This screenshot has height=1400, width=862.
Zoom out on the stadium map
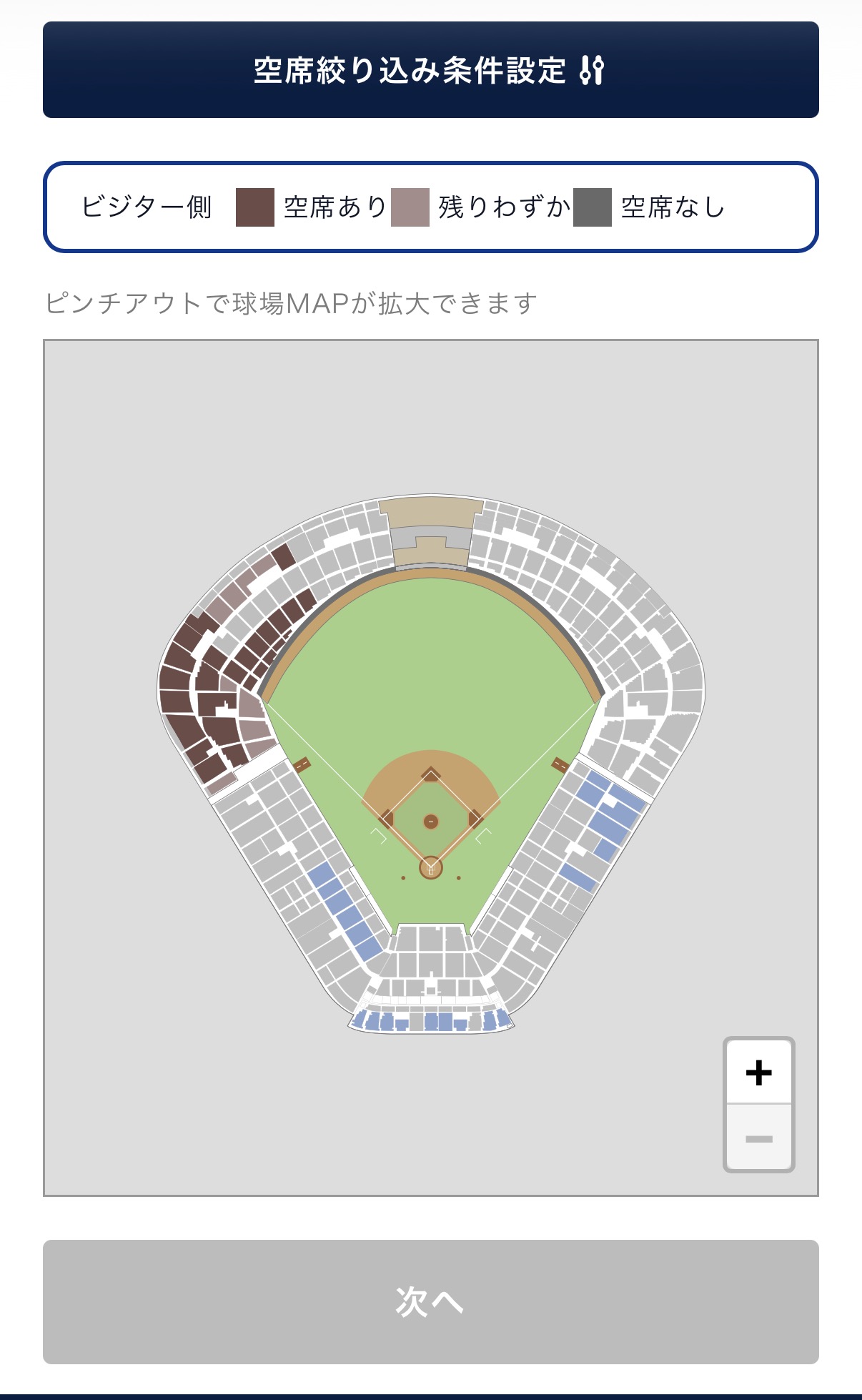758,1138
